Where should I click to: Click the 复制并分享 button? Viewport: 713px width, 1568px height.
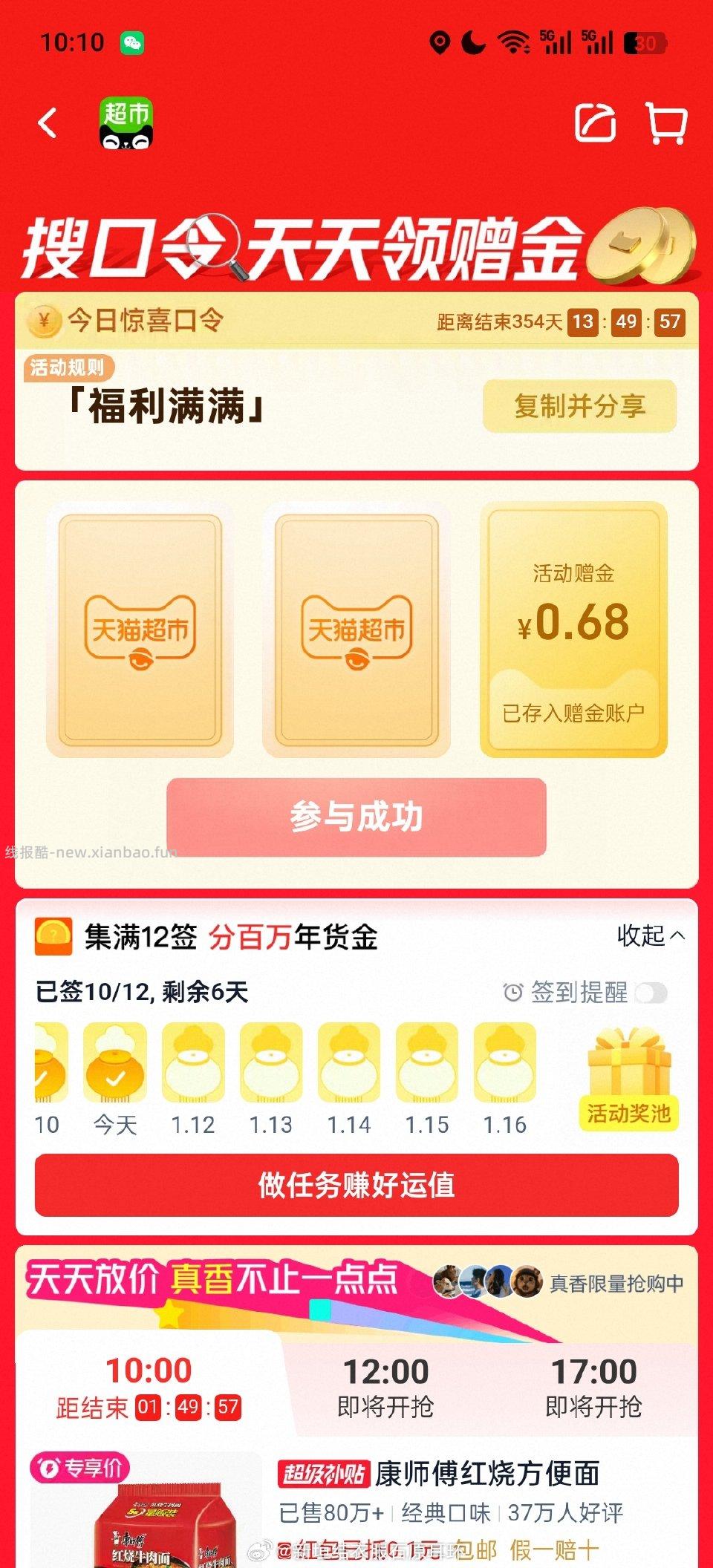click(x=580, y=406)
